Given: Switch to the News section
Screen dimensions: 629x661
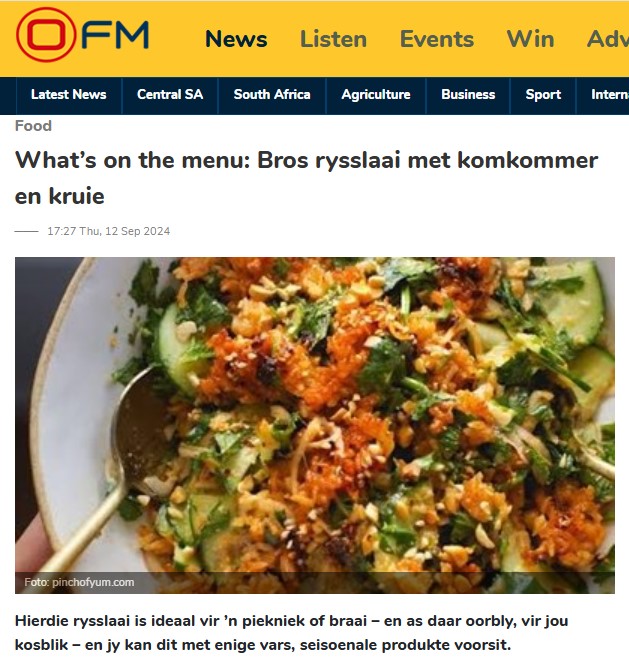Looking at the screenshot, I should click(236, 39).
